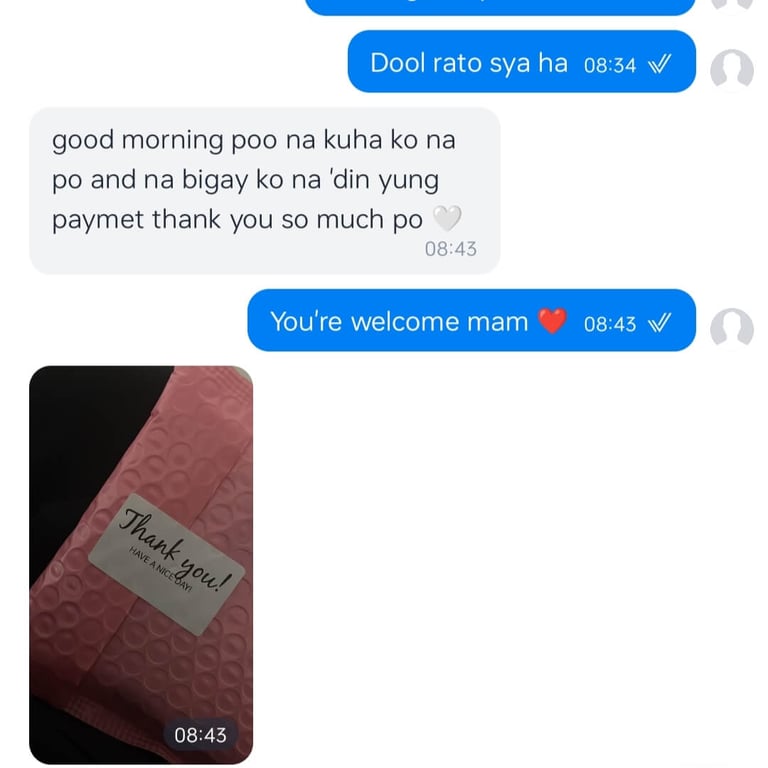The height and width of the screenshot is (768, 768).
Task: Tap the avatar beside "You're welcome mam"
Action: click(x=731, y=327)
